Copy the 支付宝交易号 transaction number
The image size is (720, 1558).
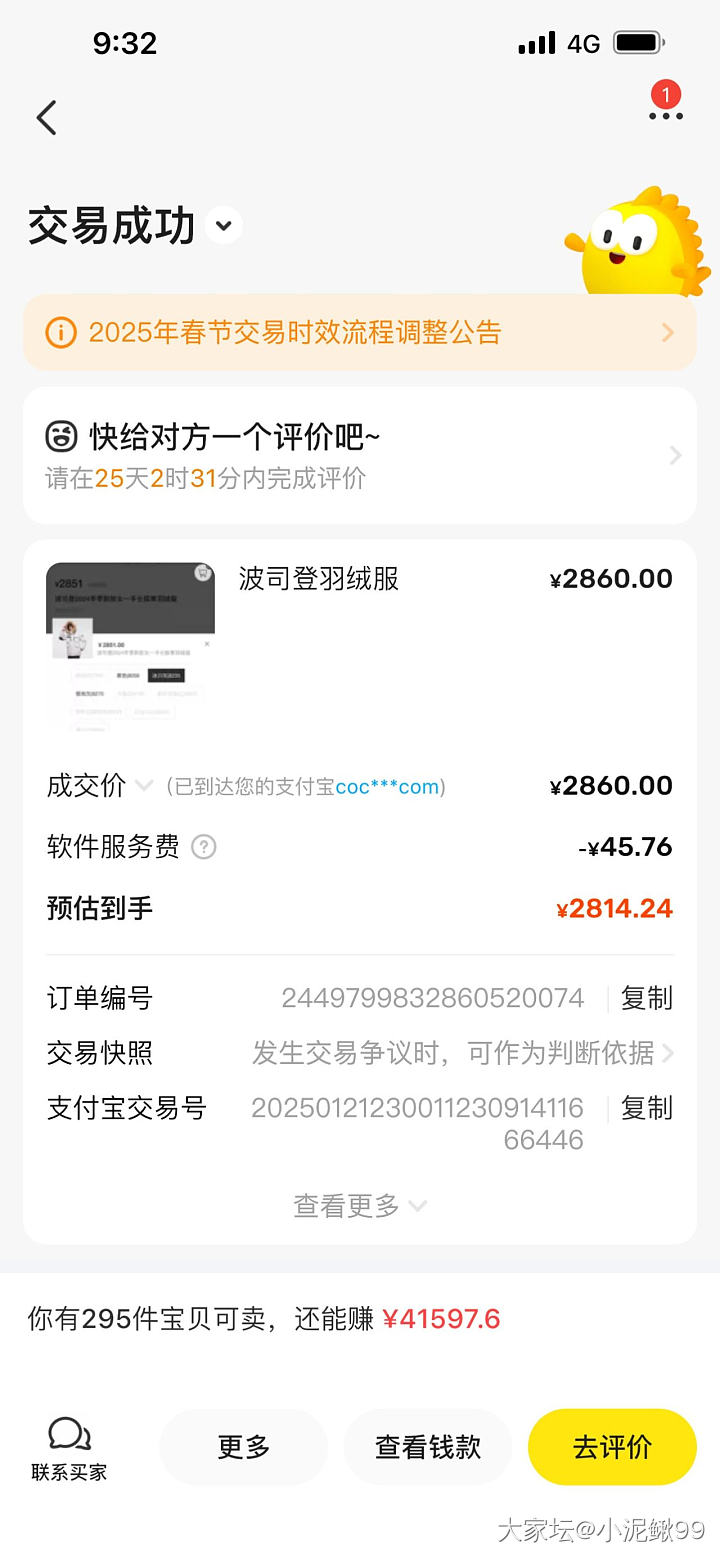(x=646, y=1108)
